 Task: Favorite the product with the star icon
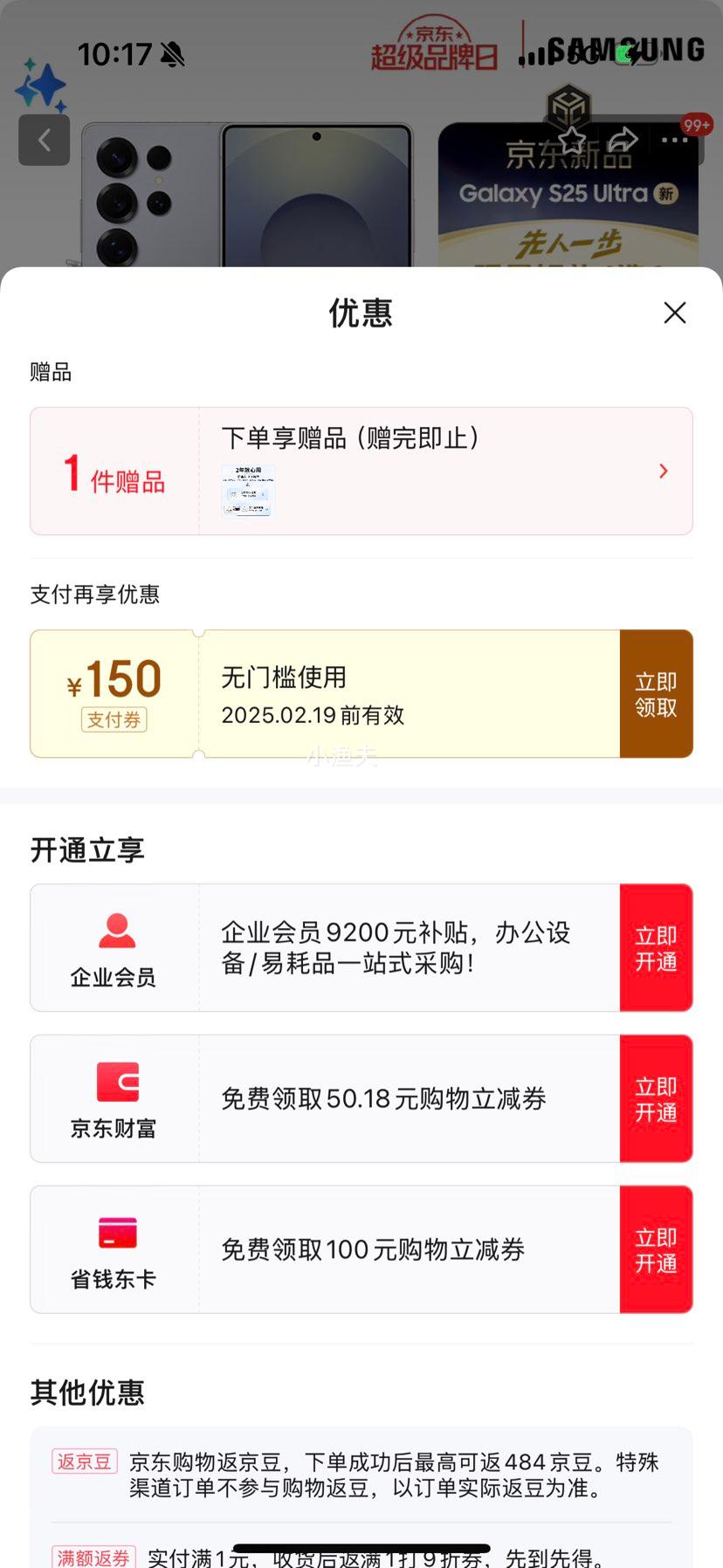coord(571,140)
